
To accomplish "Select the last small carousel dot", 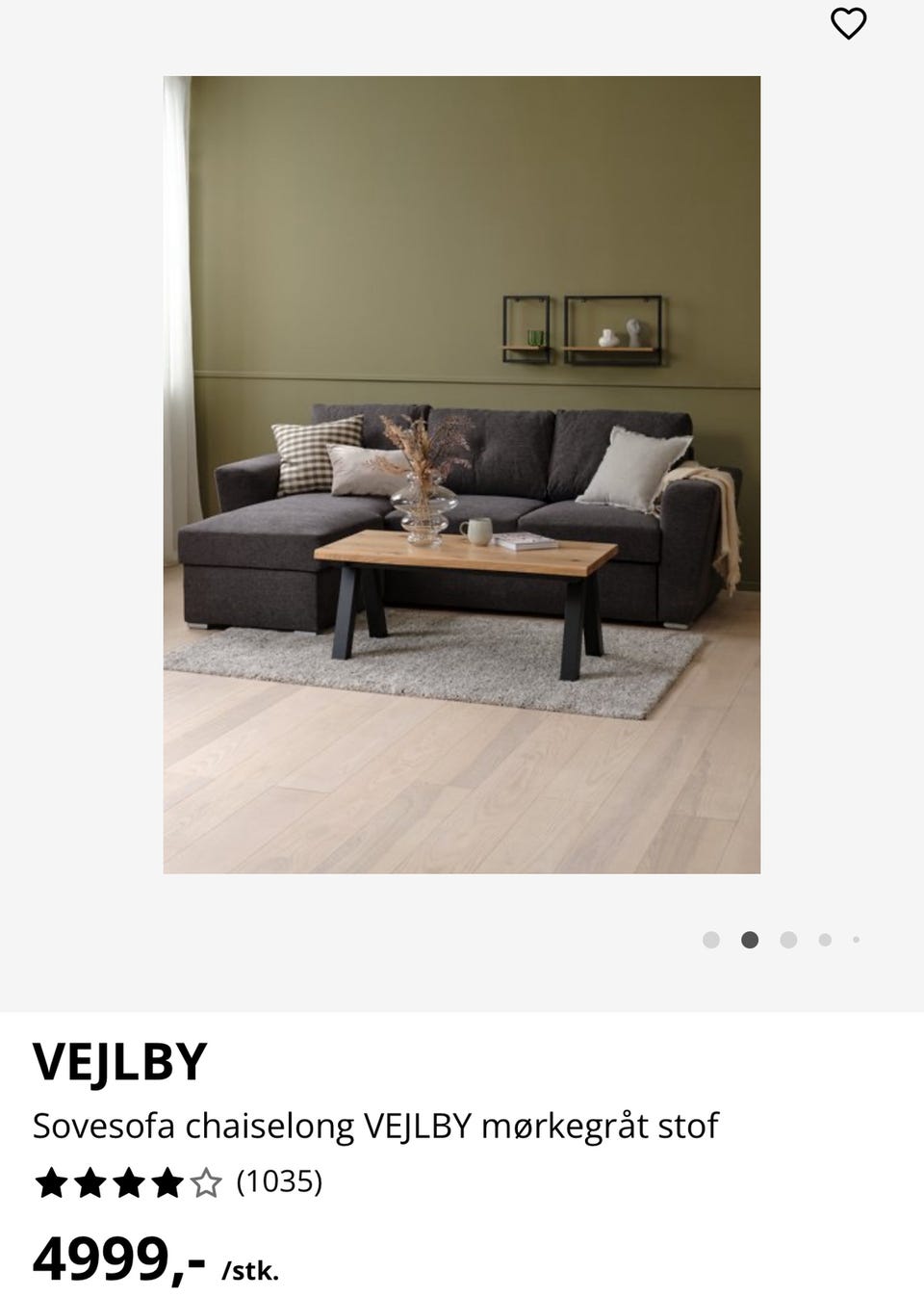I will [x=856, y=940].
